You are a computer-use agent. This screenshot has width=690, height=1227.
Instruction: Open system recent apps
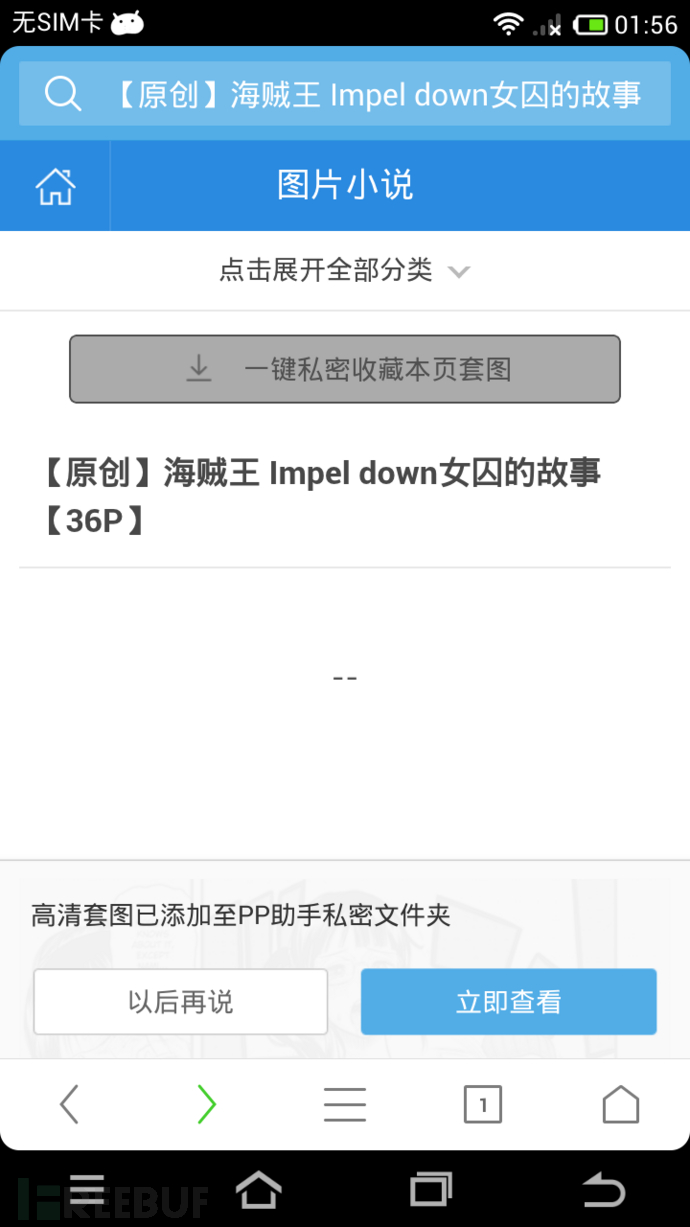pos(431,1190)
